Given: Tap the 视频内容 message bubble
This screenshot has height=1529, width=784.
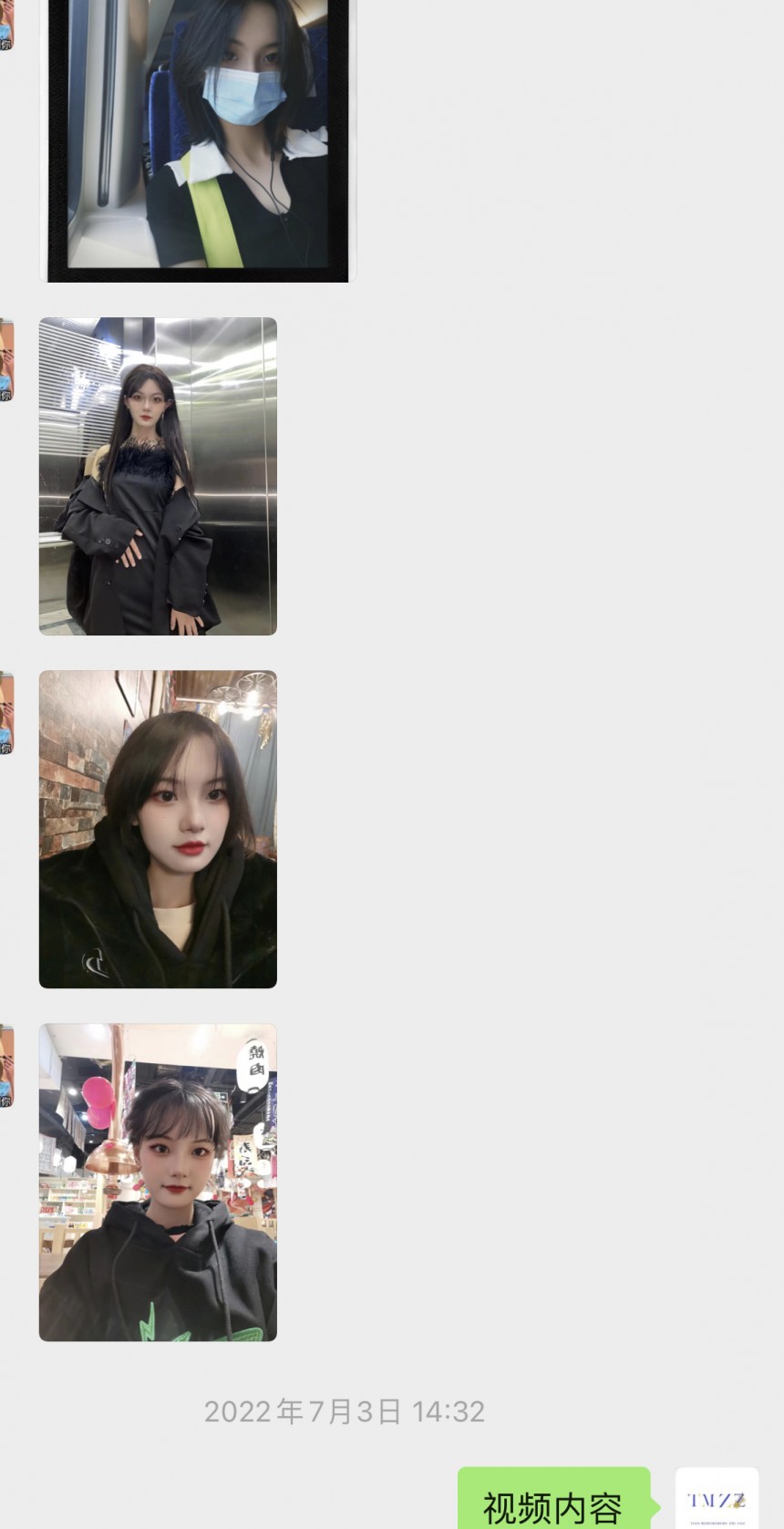Looking at the screenshot, I should pos(552,1502).
